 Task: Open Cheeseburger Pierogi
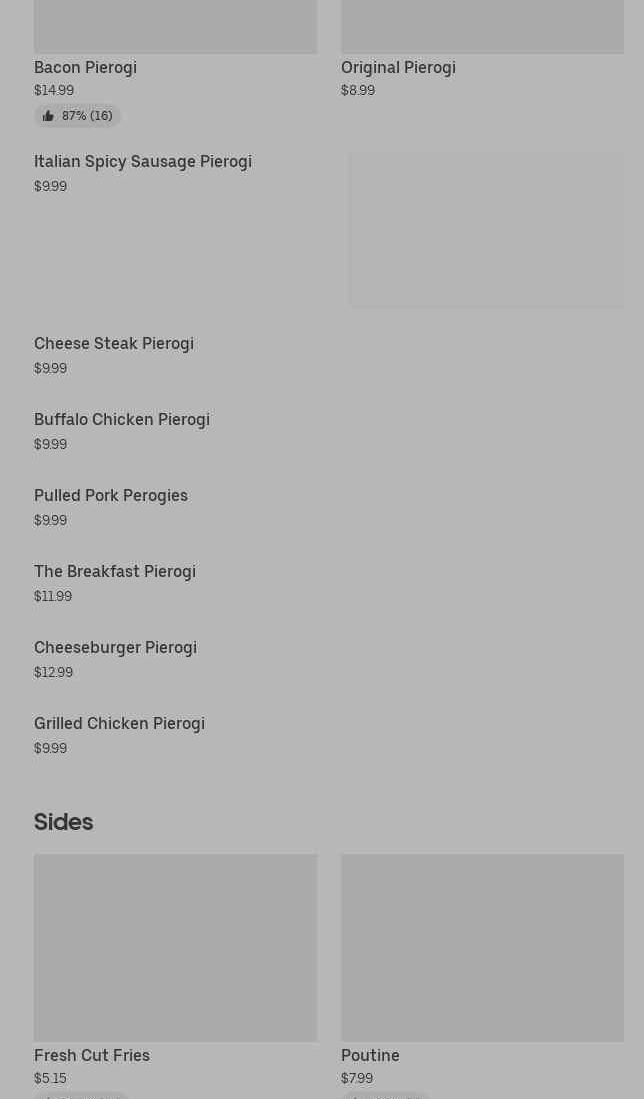116,648
